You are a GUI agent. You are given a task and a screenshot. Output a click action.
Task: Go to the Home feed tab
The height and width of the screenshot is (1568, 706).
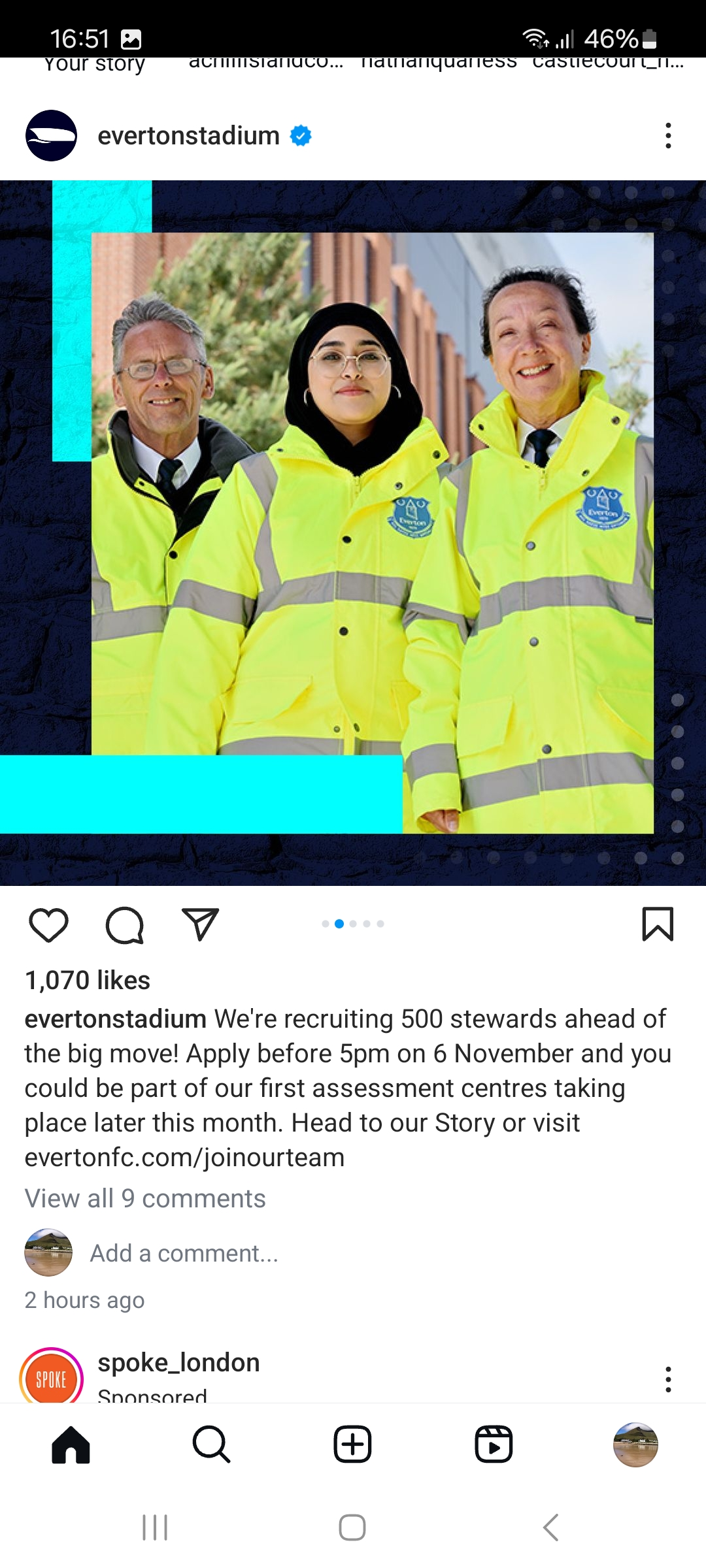71,1445
